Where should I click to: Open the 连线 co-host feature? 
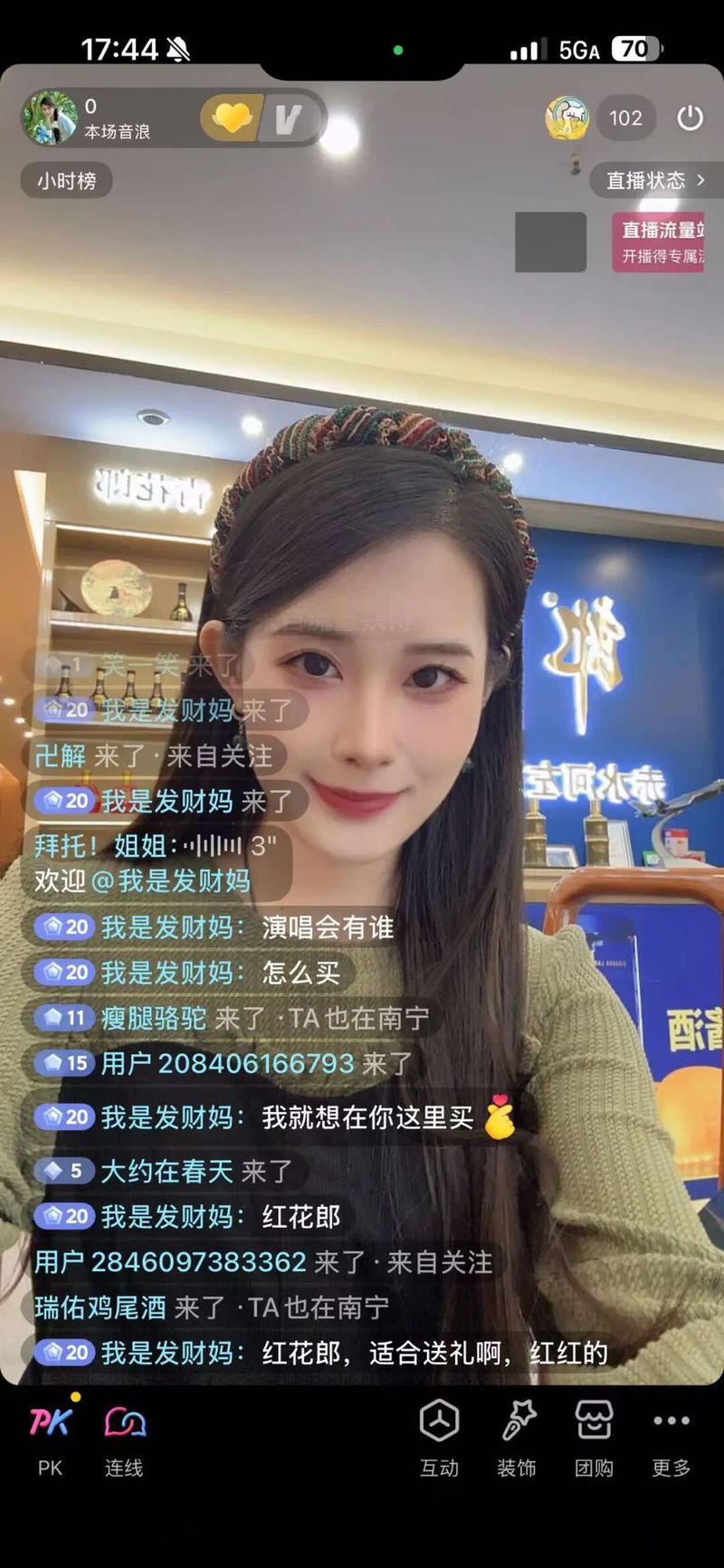[127, 1421]
